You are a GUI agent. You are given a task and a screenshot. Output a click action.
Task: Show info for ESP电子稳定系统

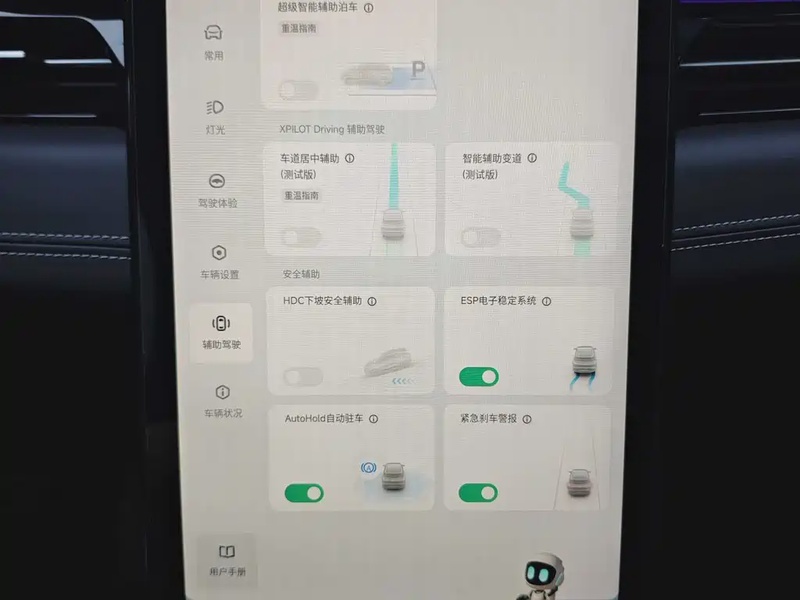click(x=547, y=301)
